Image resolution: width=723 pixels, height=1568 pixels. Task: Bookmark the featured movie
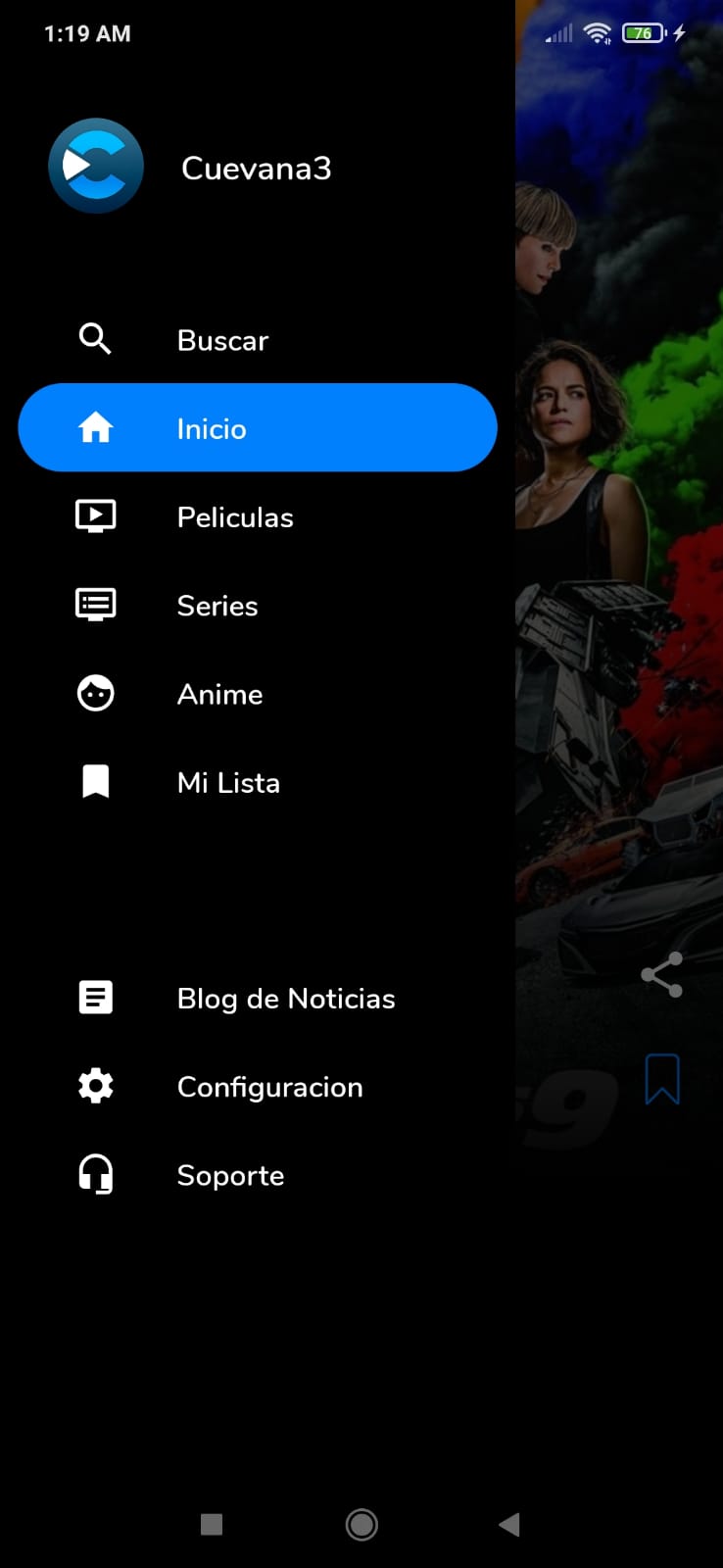pyautogui.click(x=662, y=1079)
